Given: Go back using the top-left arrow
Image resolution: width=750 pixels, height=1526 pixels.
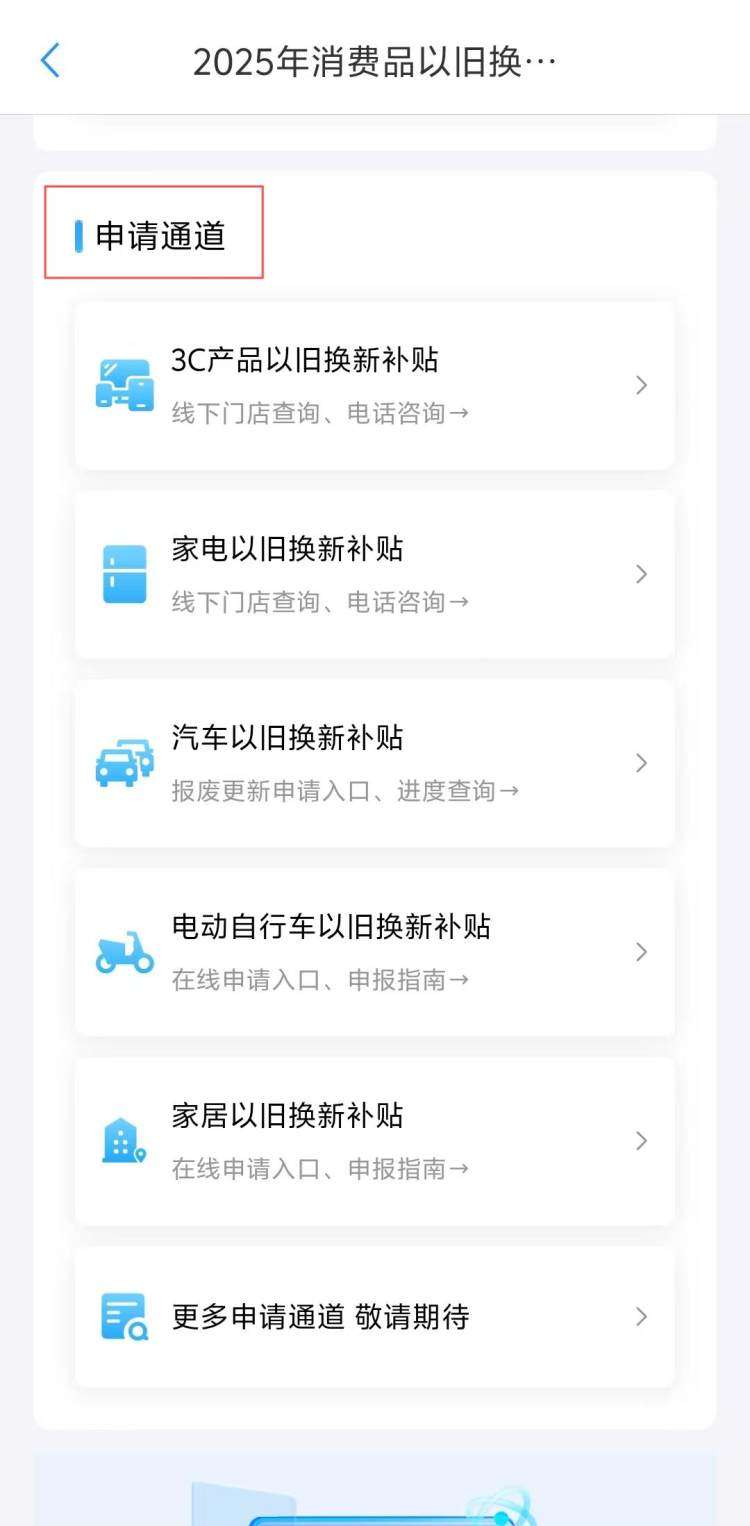Looking at the screenshot, I should click(50, 61).
